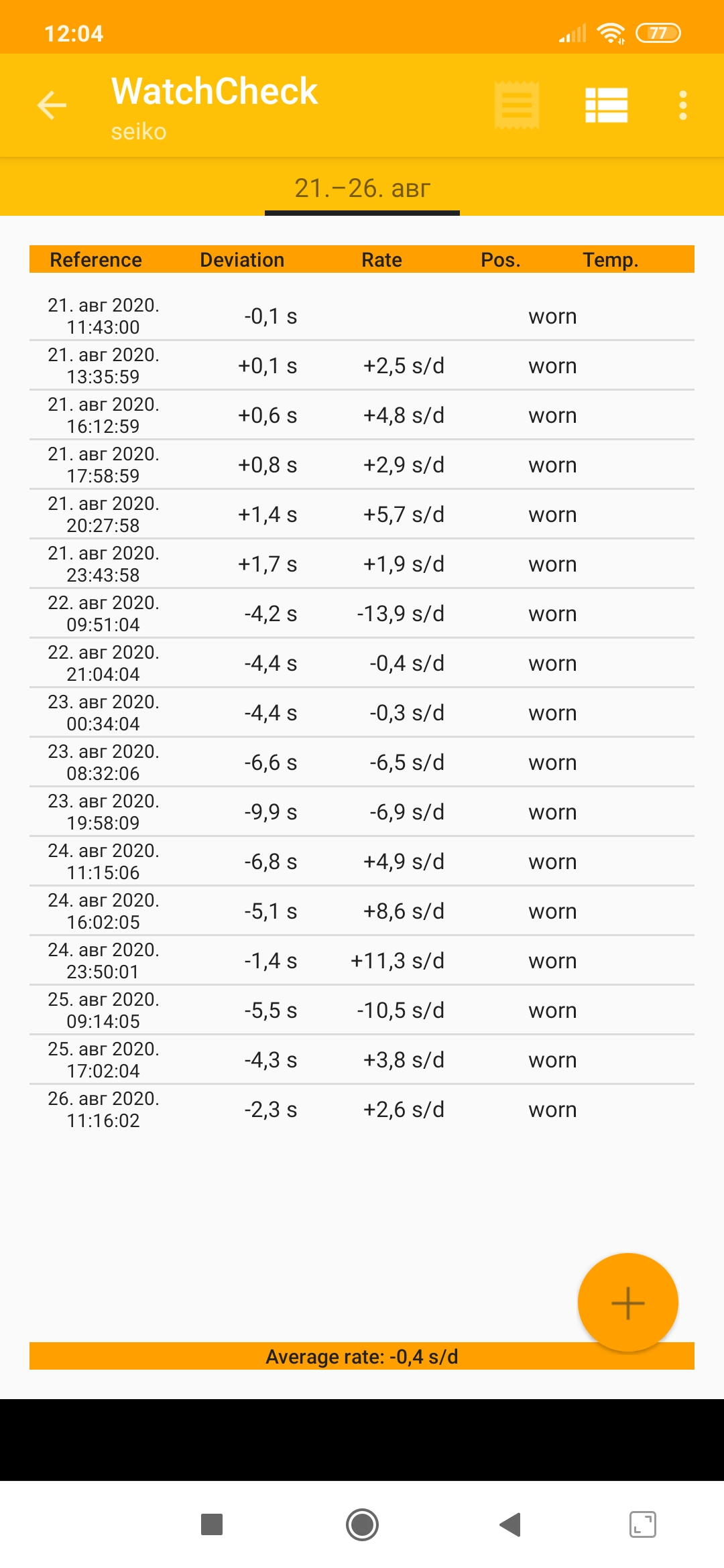Open the 22. авг 2020 09:51:04 entry

(x=362, y=614)
